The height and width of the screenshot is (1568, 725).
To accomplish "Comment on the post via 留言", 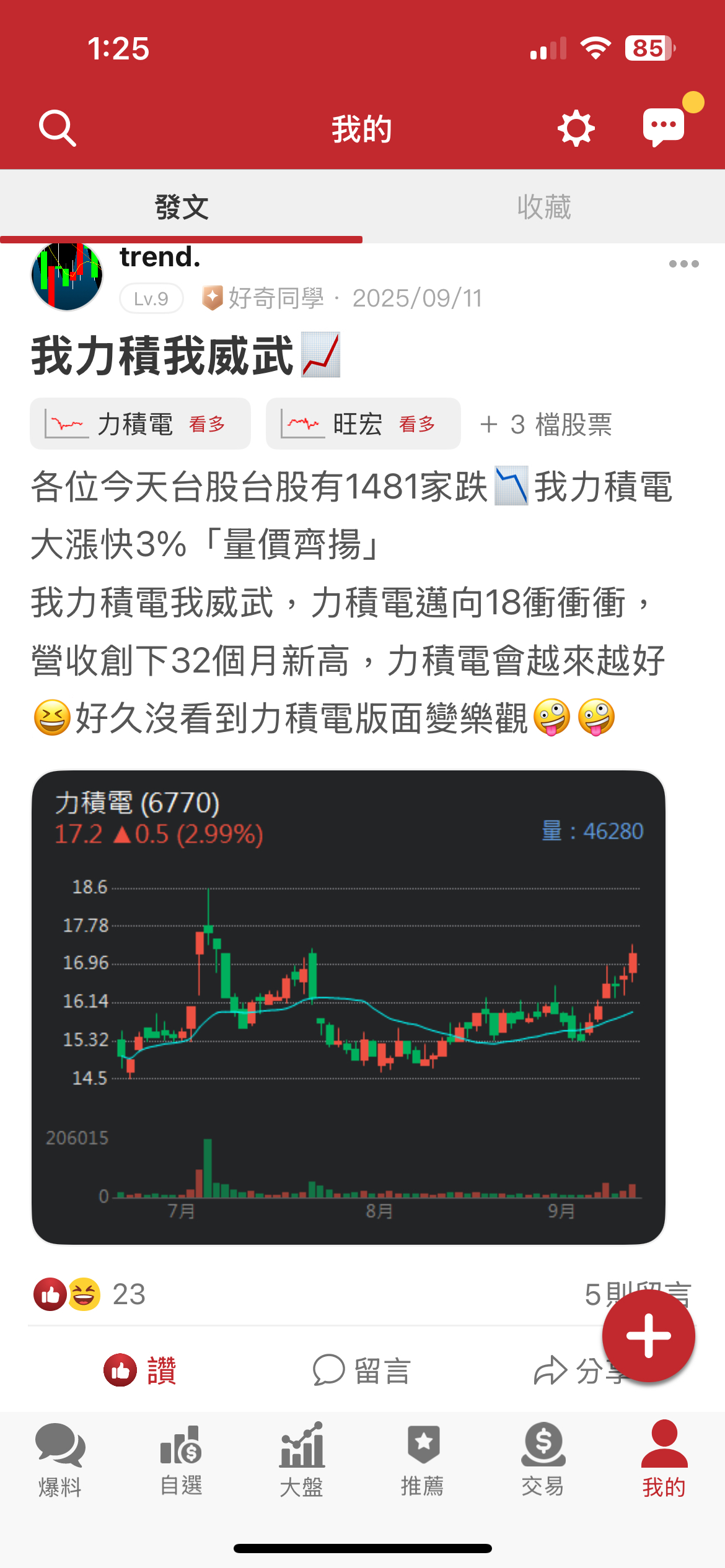I will [362, 1370].
